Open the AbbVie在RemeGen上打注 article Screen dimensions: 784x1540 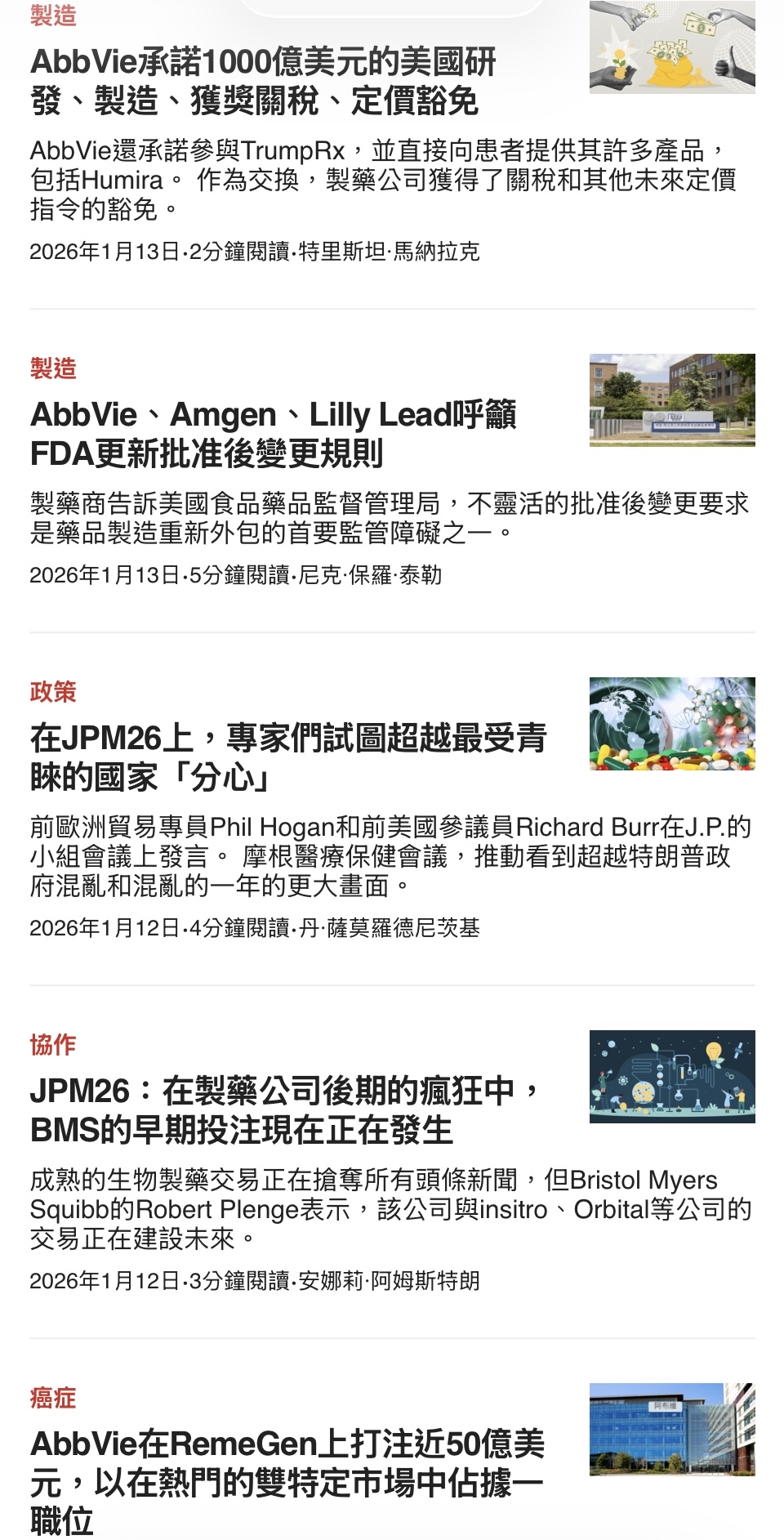287,1482
